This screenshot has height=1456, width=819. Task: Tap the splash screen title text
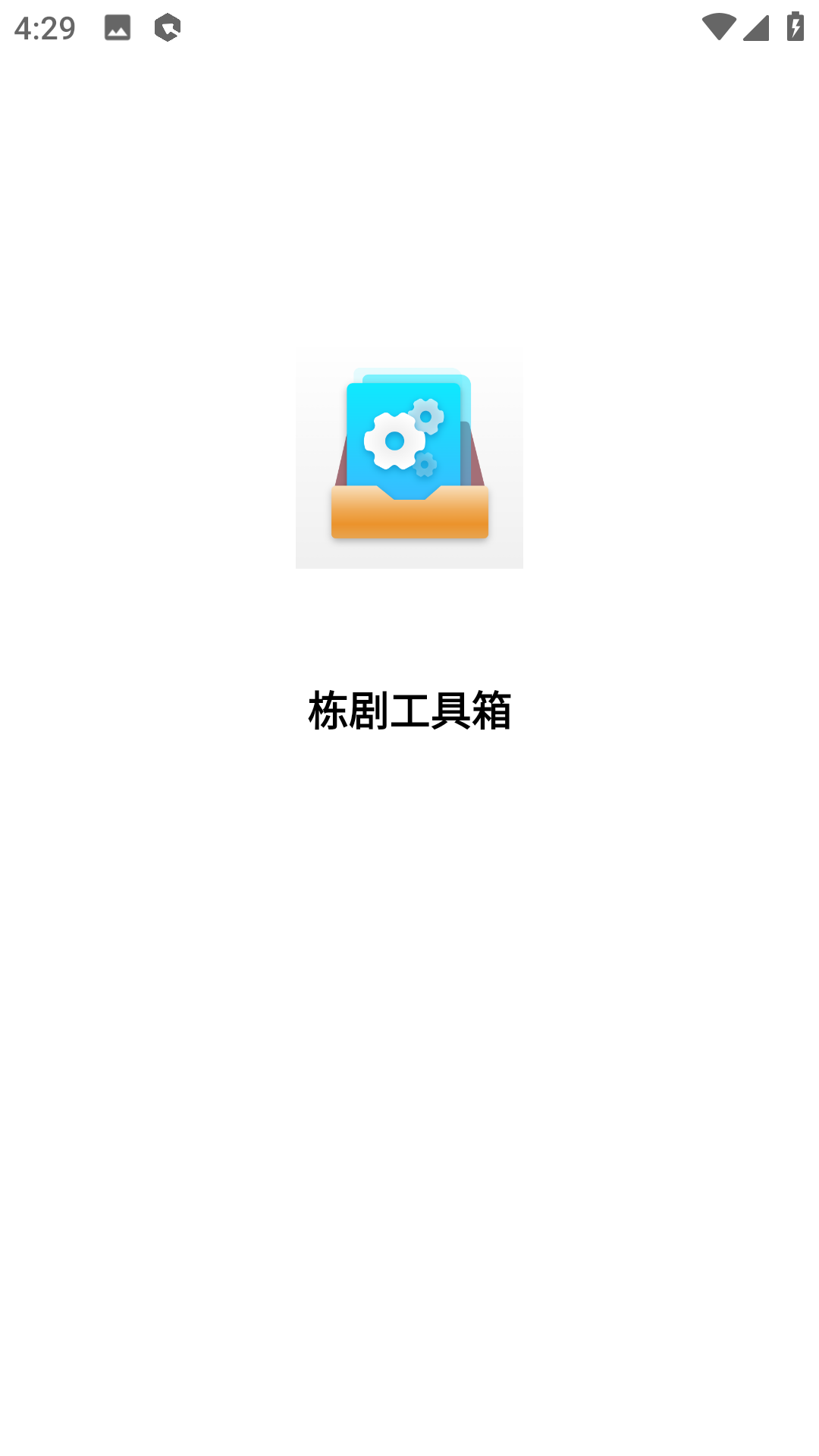[x=409, y=709]
